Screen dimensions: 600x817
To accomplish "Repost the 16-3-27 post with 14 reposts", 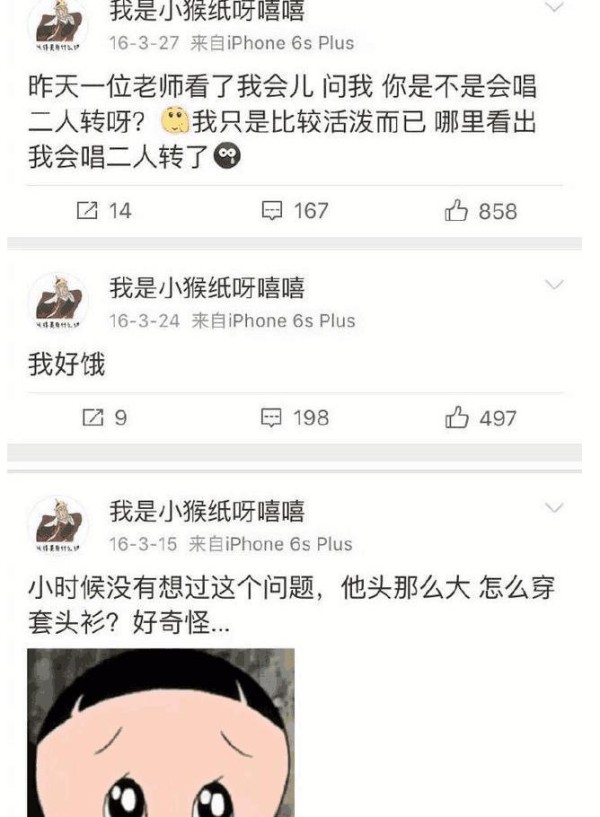I will pos(104,211).
